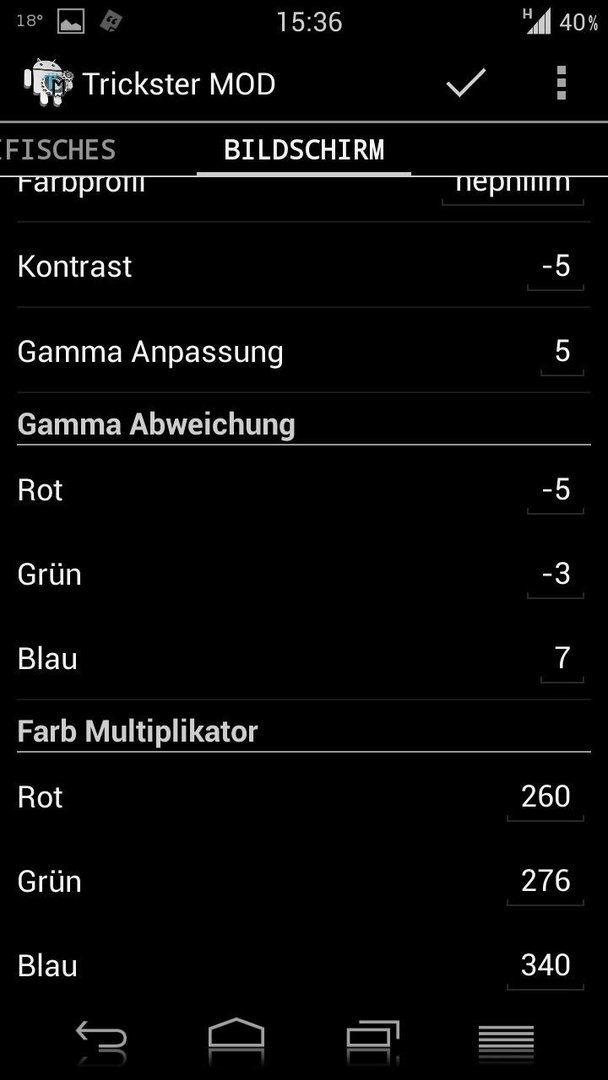Image resolution: width=608 pixels, height=1080 pixels.
Task: Open the Farbprofil nephilim dropdown
Action: [513, 186]
